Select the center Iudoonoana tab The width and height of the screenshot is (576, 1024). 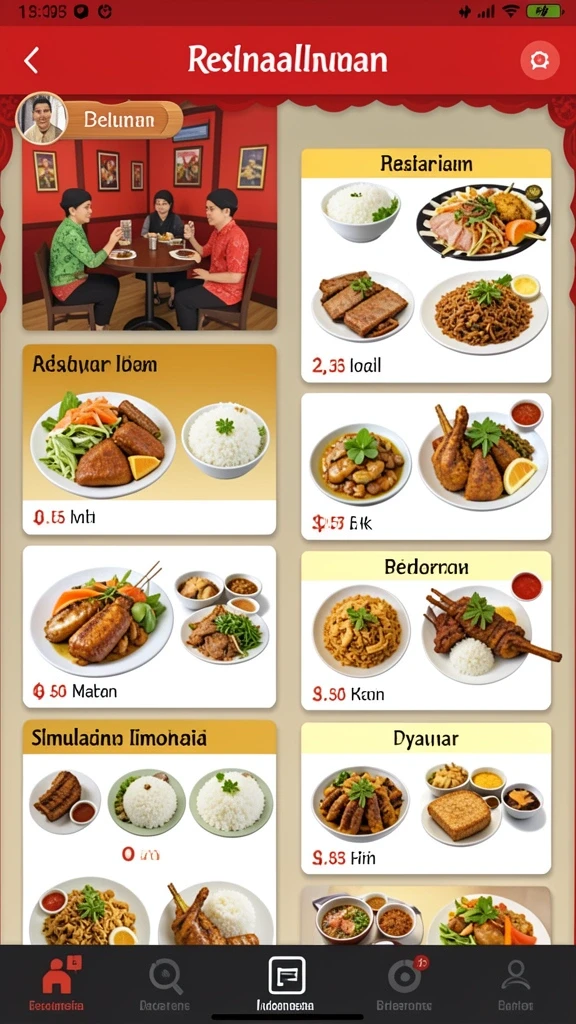click(285, 983)
